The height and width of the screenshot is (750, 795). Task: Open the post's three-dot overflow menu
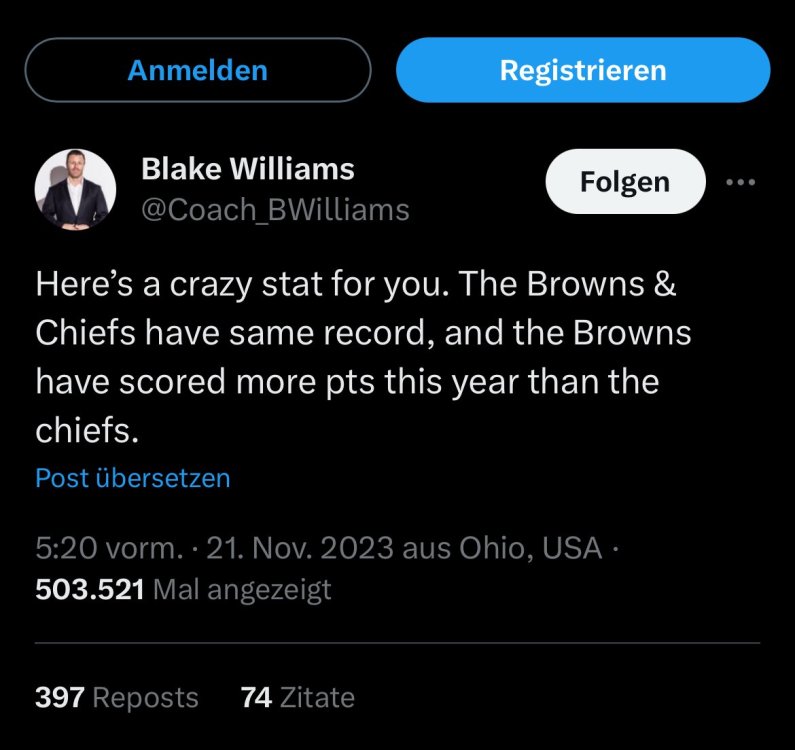click(741, 182)
